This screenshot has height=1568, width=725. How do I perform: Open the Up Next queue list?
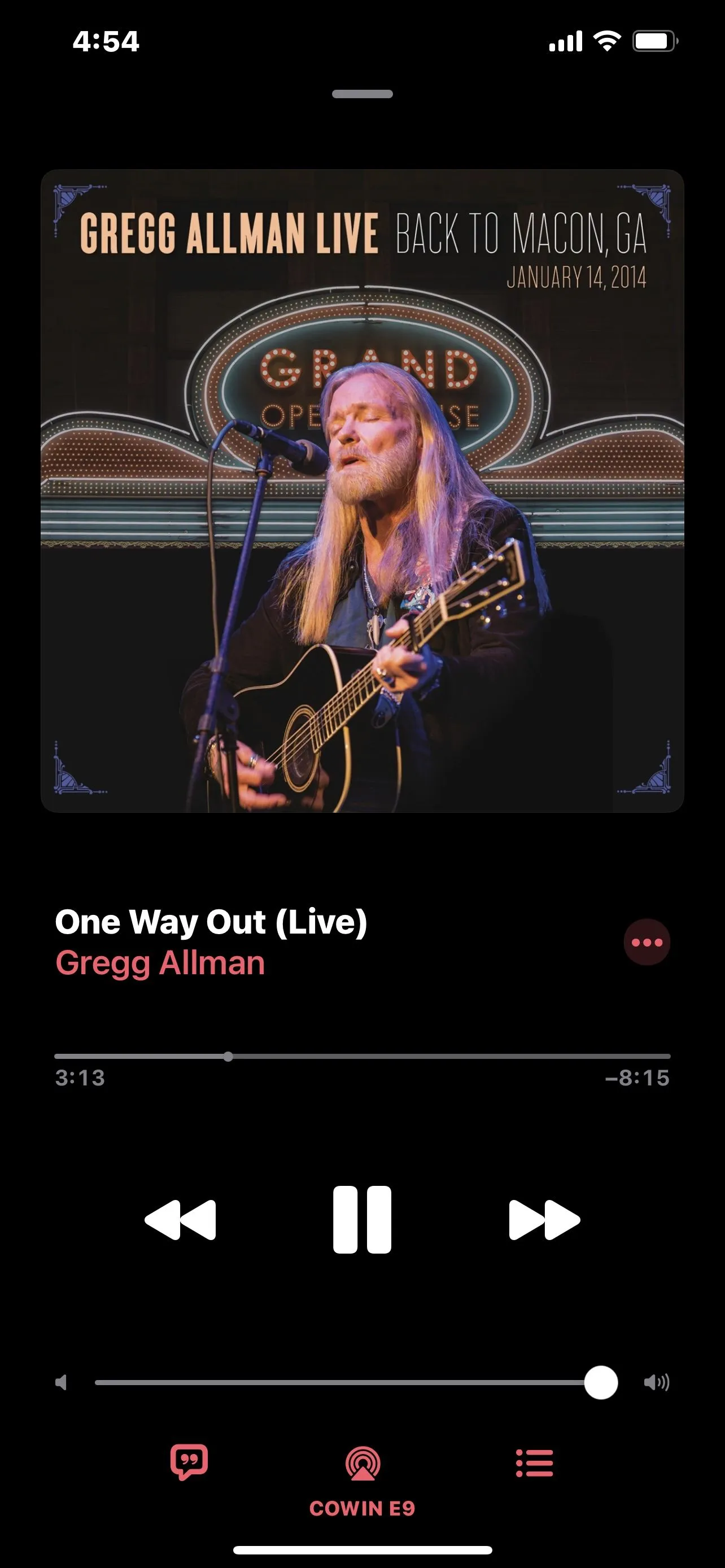coord(535,1462)
